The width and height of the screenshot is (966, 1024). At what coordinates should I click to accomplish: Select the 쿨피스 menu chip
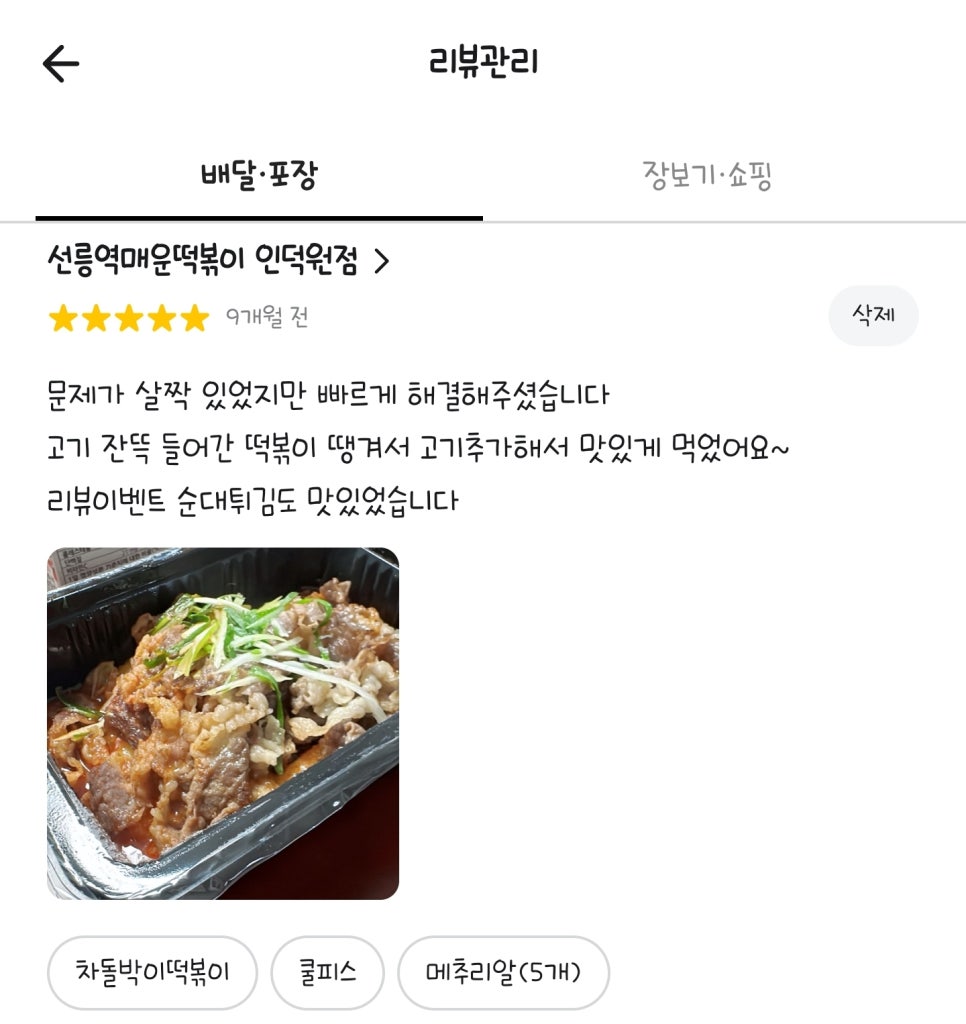pos(327,972)
